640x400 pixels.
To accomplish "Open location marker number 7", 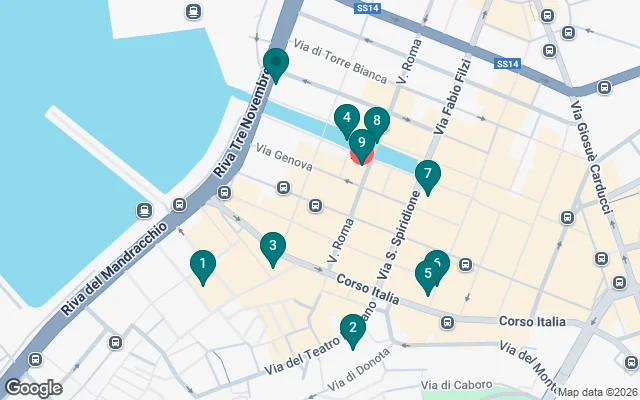I will [427, 175].
